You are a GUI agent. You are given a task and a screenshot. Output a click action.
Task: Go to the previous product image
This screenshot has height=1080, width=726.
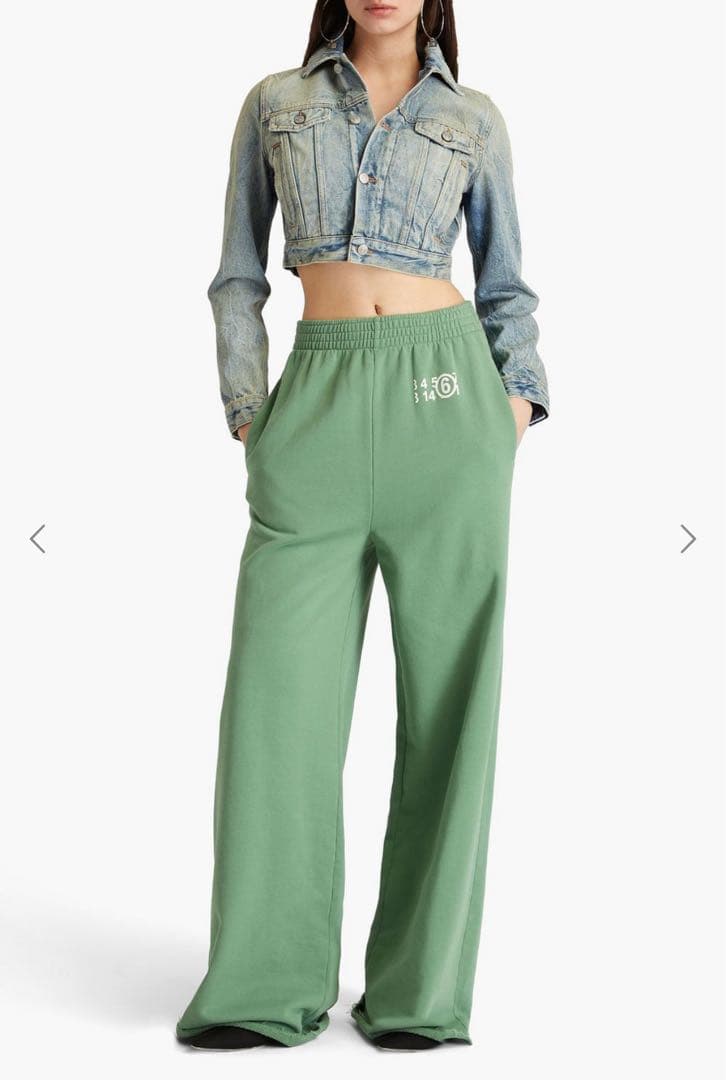[x=37, y=539]
